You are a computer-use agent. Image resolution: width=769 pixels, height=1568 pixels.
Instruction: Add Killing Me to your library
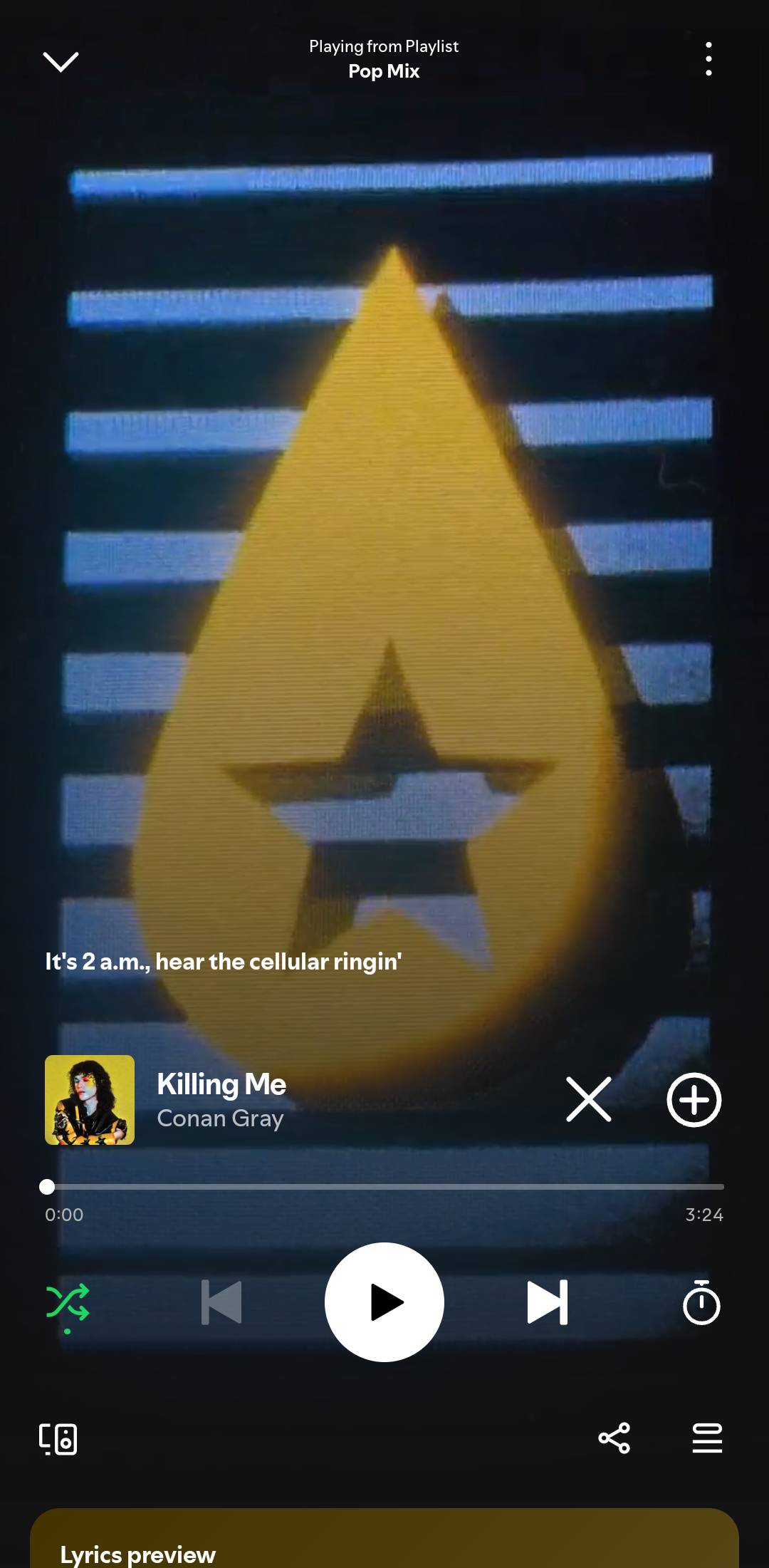(x=694, y=1099)
